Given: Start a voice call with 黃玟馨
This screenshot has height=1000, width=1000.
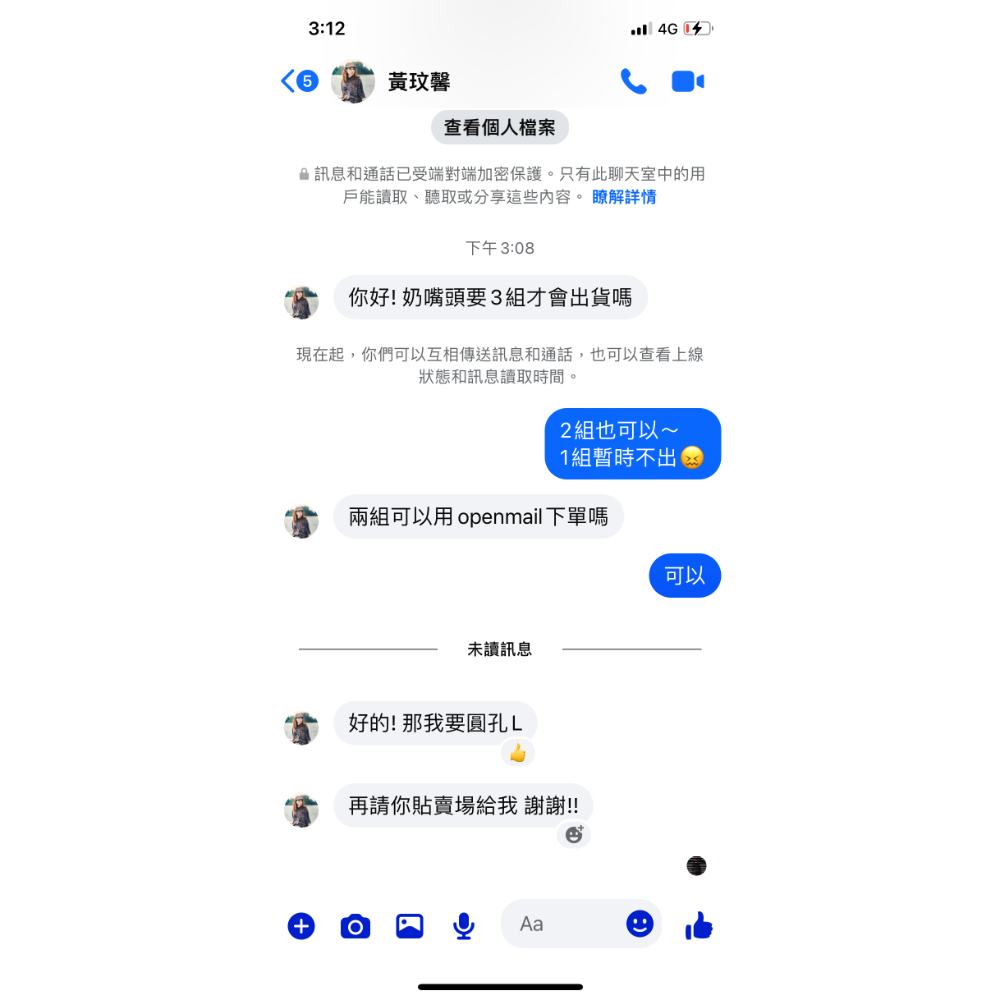Looking at the screenshot, I should pyautogui.click(x=633, y=81).
